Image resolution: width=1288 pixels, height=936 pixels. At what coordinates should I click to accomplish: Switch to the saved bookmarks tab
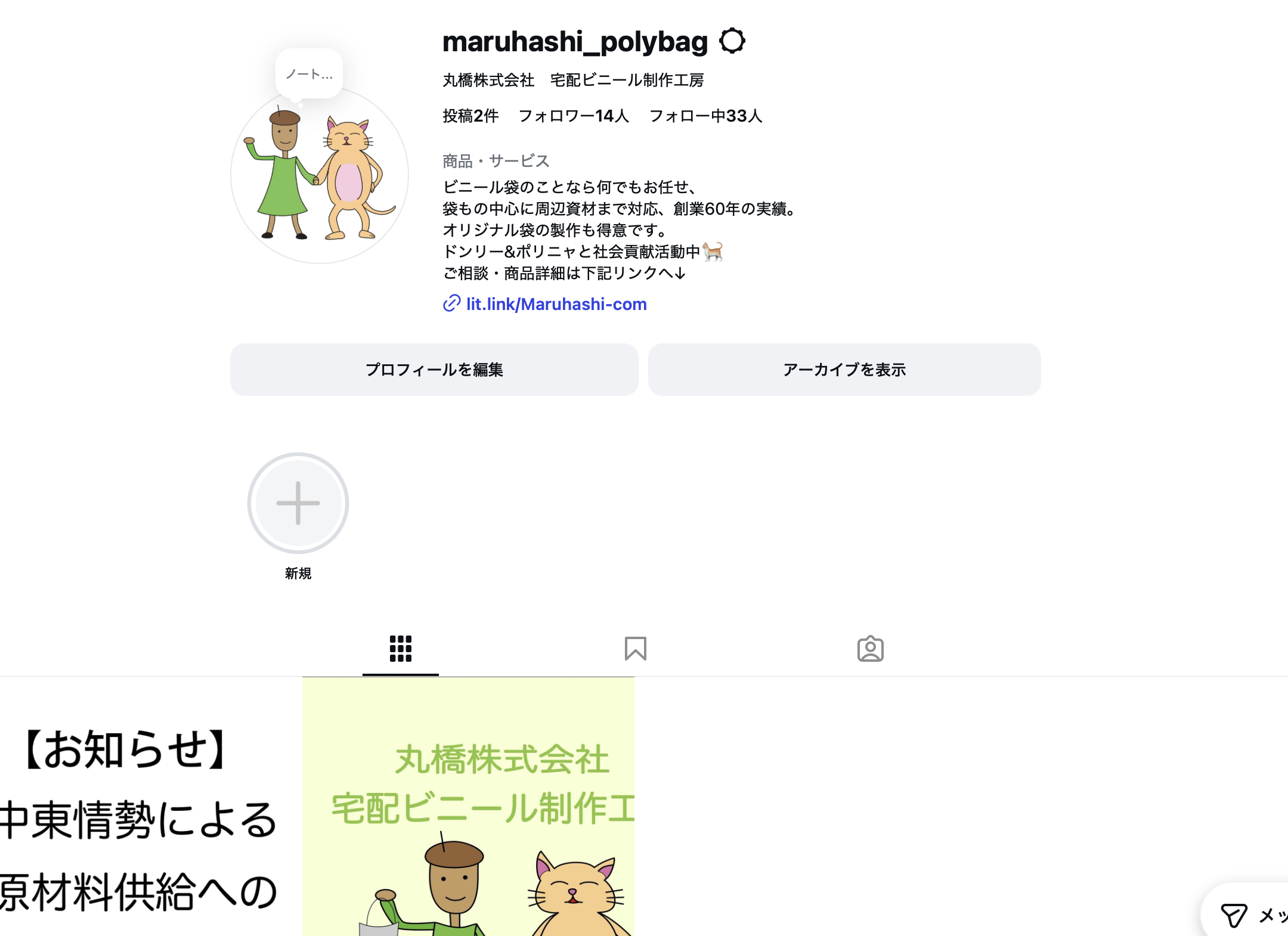pyautogui.click(x=636, y=649)
